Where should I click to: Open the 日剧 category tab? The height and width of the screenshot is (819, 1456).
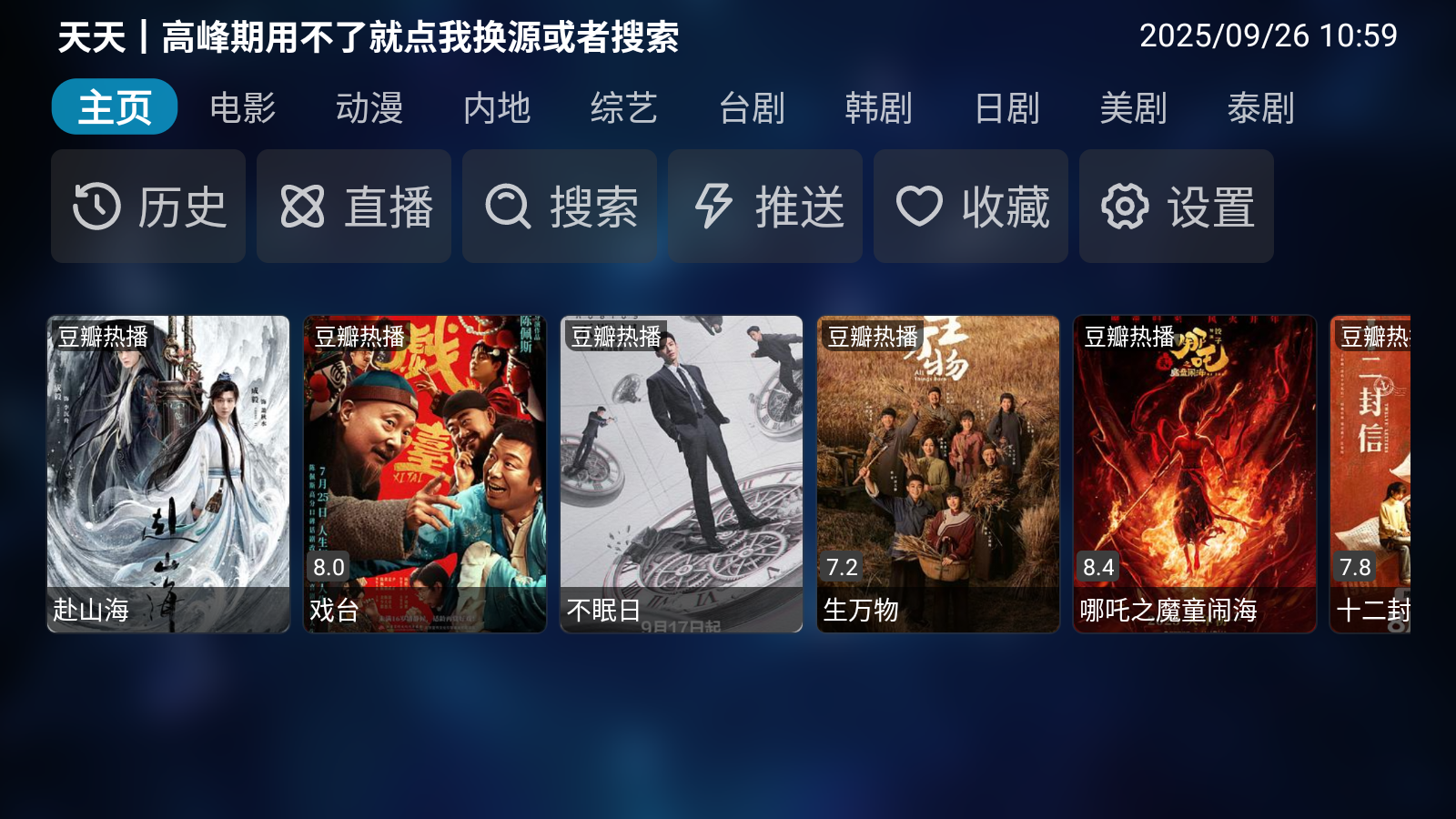[1006, 108]
